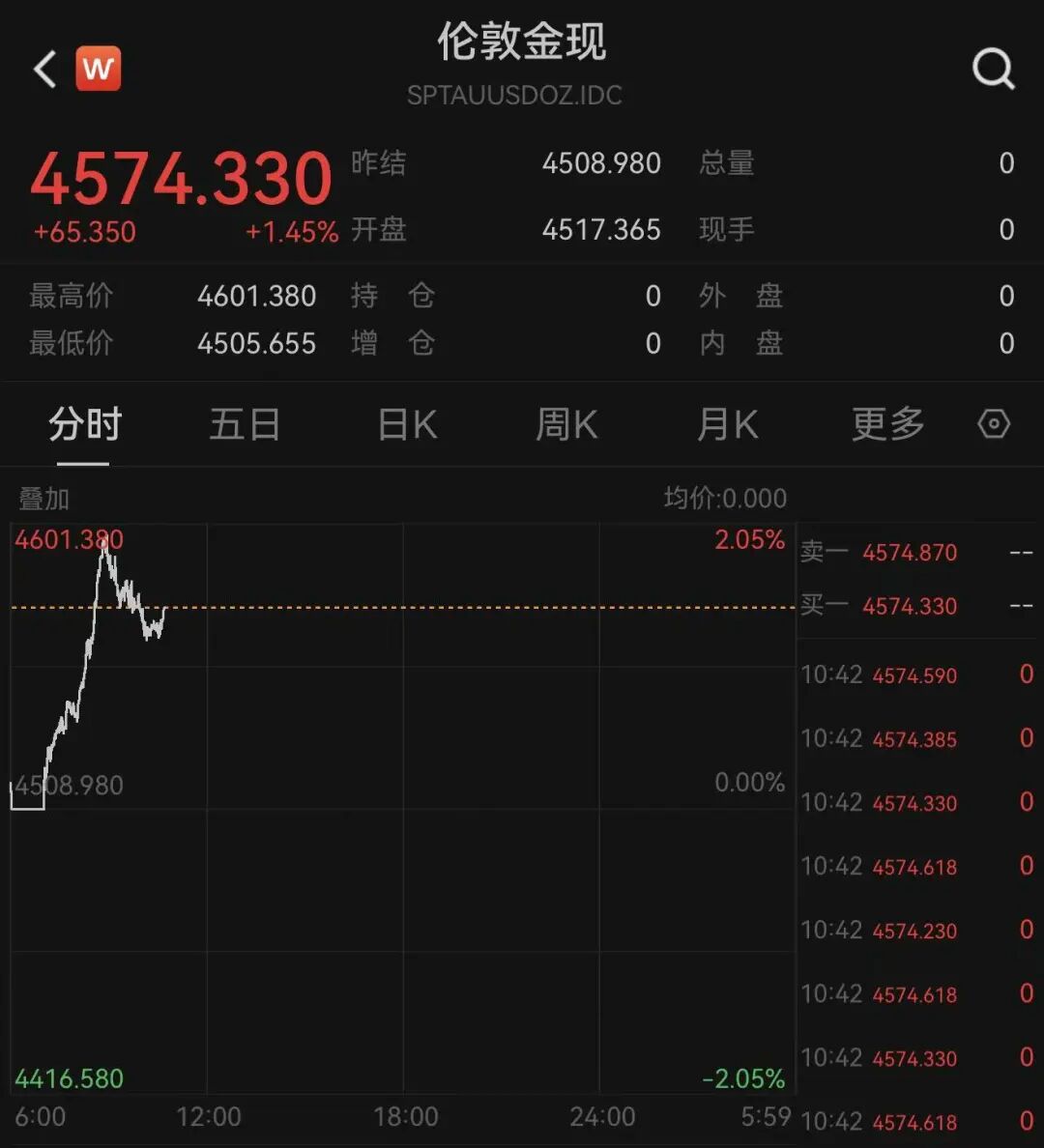Switch to the 五日 five-day tab

245,423
